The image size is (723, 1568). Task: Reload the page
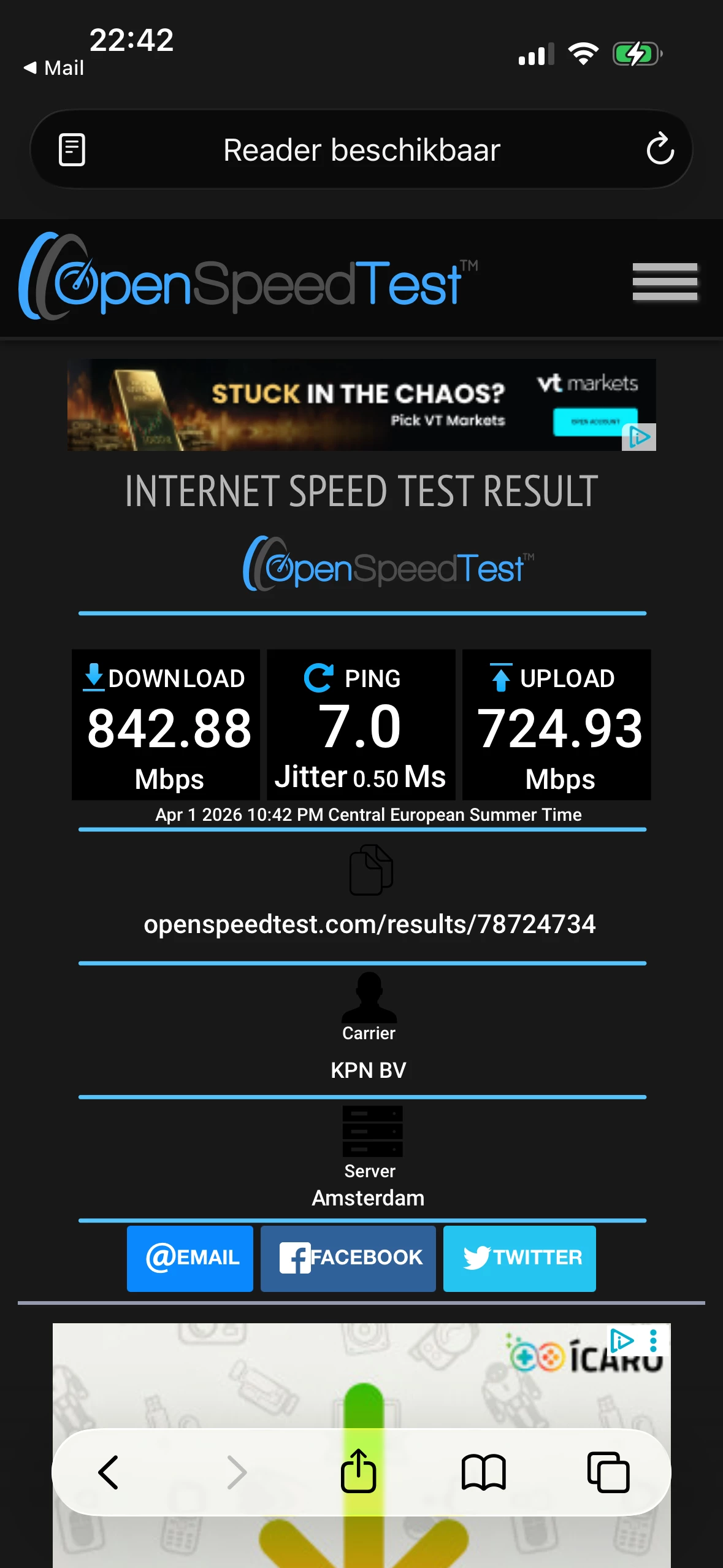click(660, 149)
